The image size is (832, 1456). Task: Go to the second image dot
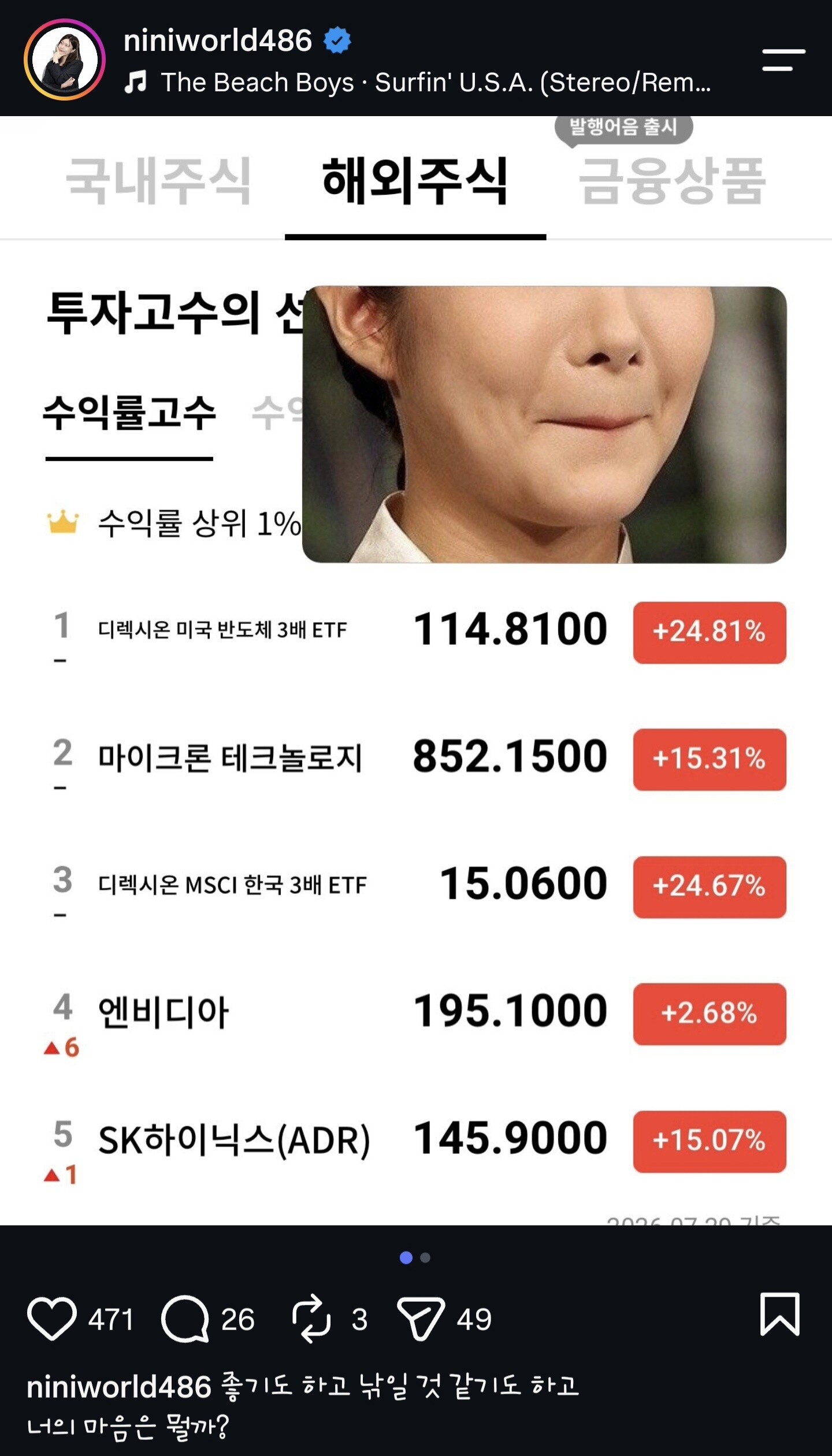[x=425, y=1258]
